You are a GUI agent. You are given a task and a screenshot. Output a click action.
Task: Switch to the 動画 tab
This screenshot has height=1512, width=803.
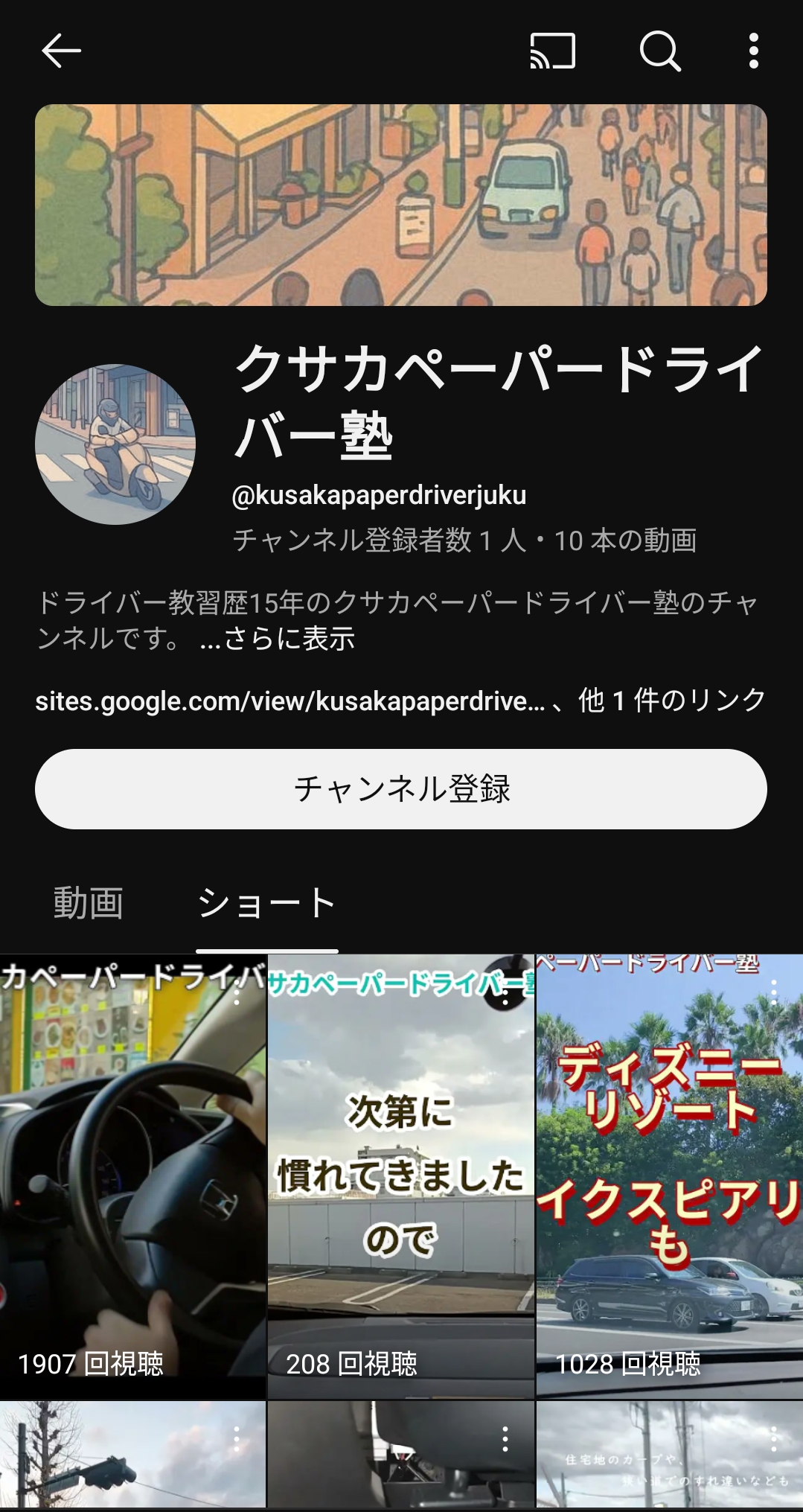[x=89, y=903]
